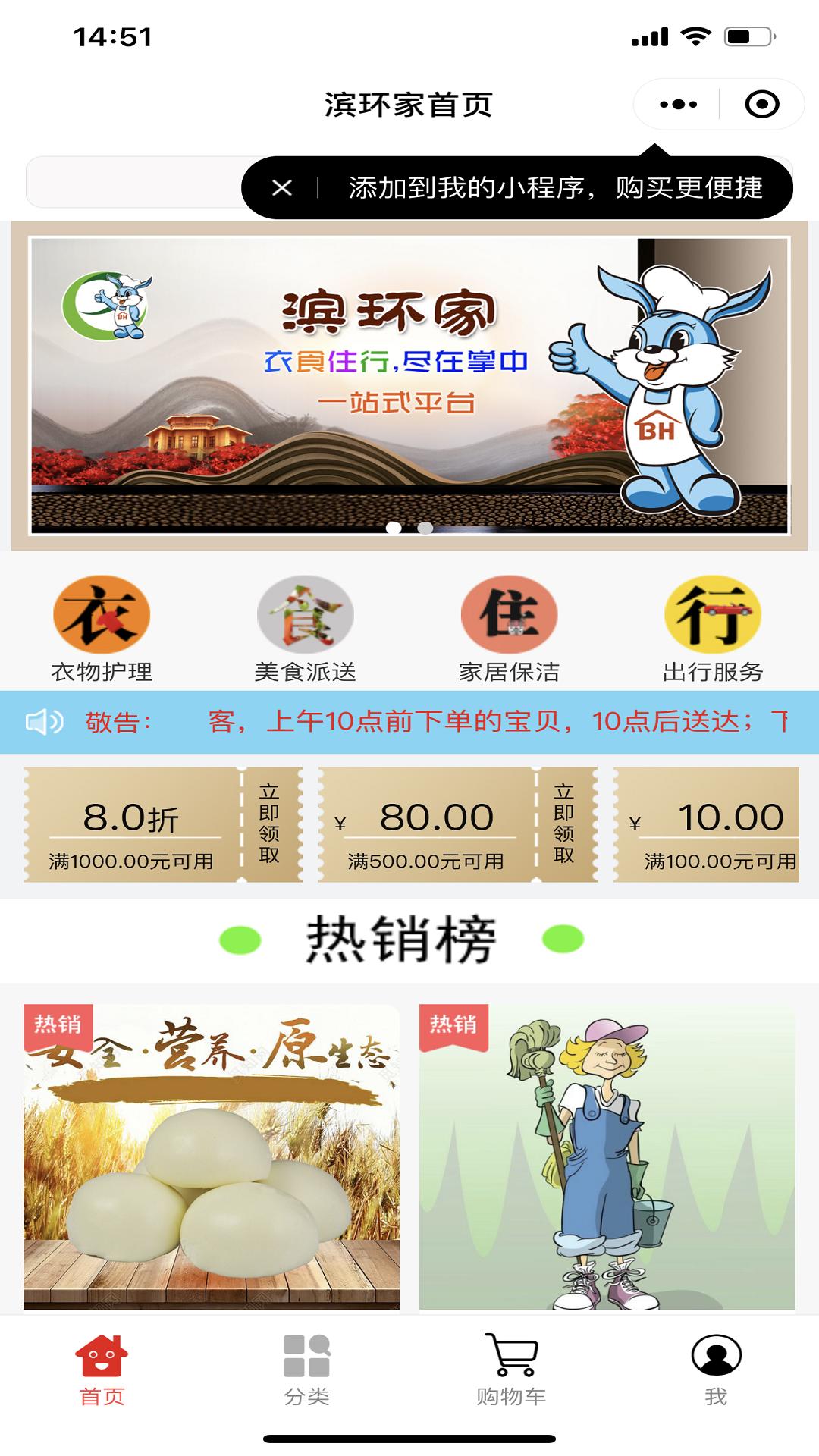Close the mini program via circle icon
The image size is (819, 1456).
click(x=761, y=105)
